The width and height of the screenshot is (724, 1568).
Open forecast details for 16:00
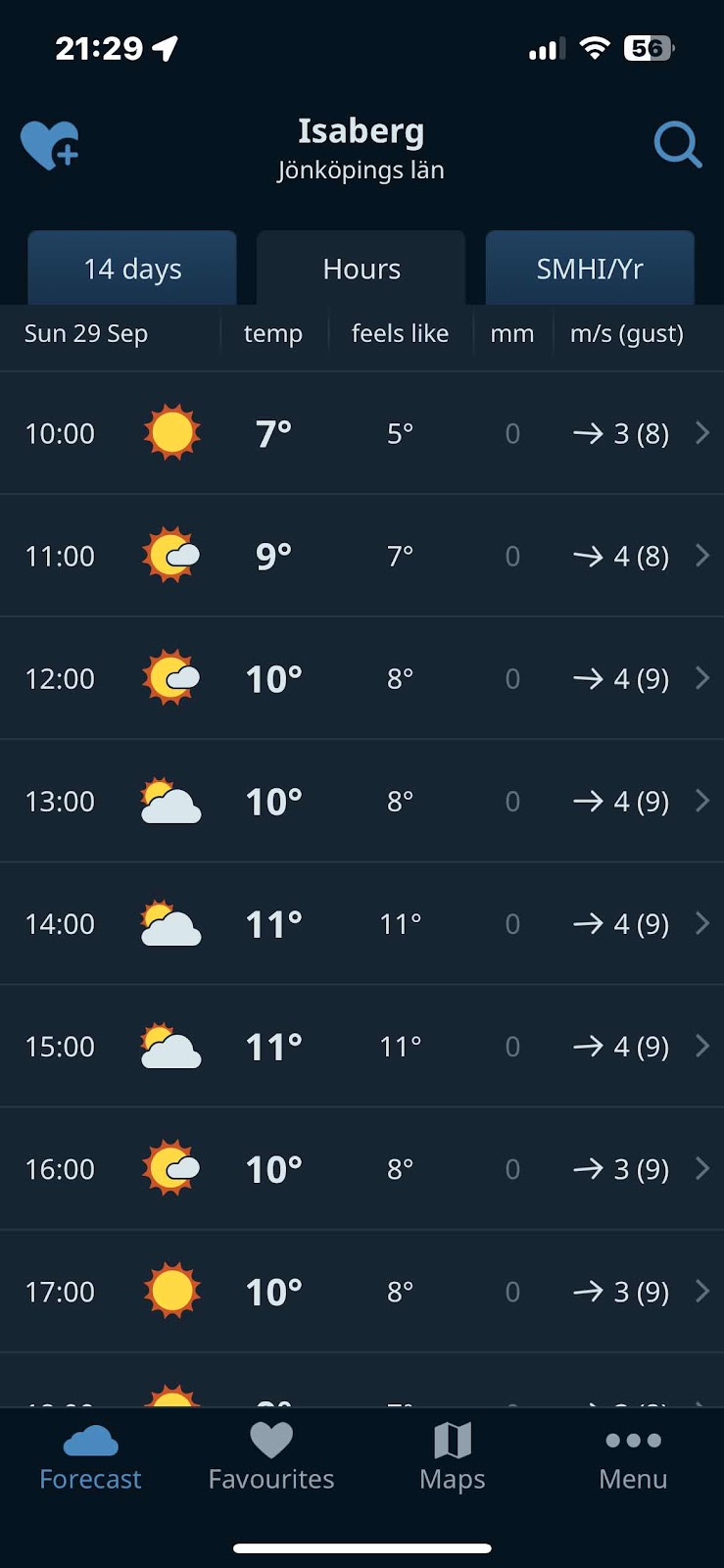click(x=362, y=1168)
